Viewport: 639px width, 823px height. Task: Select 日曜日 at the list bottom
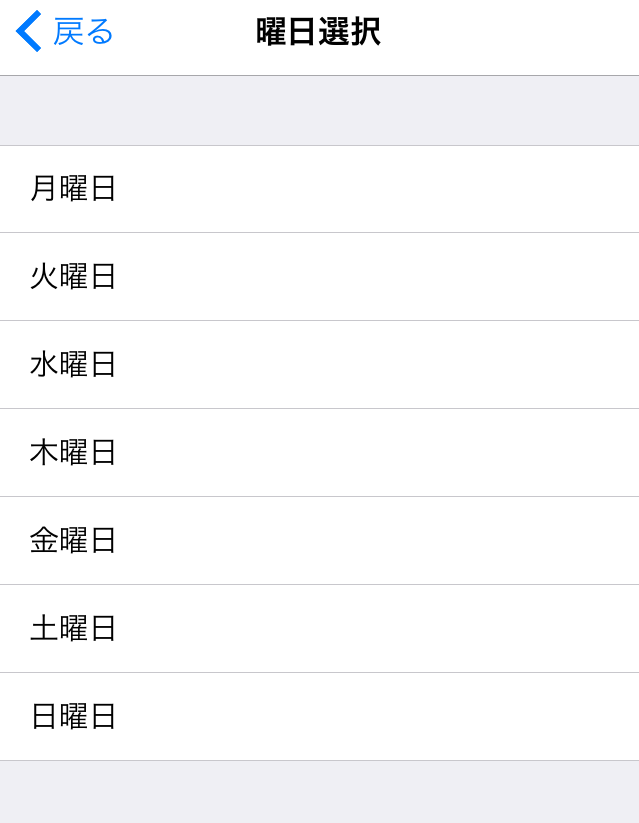(74, 717)
